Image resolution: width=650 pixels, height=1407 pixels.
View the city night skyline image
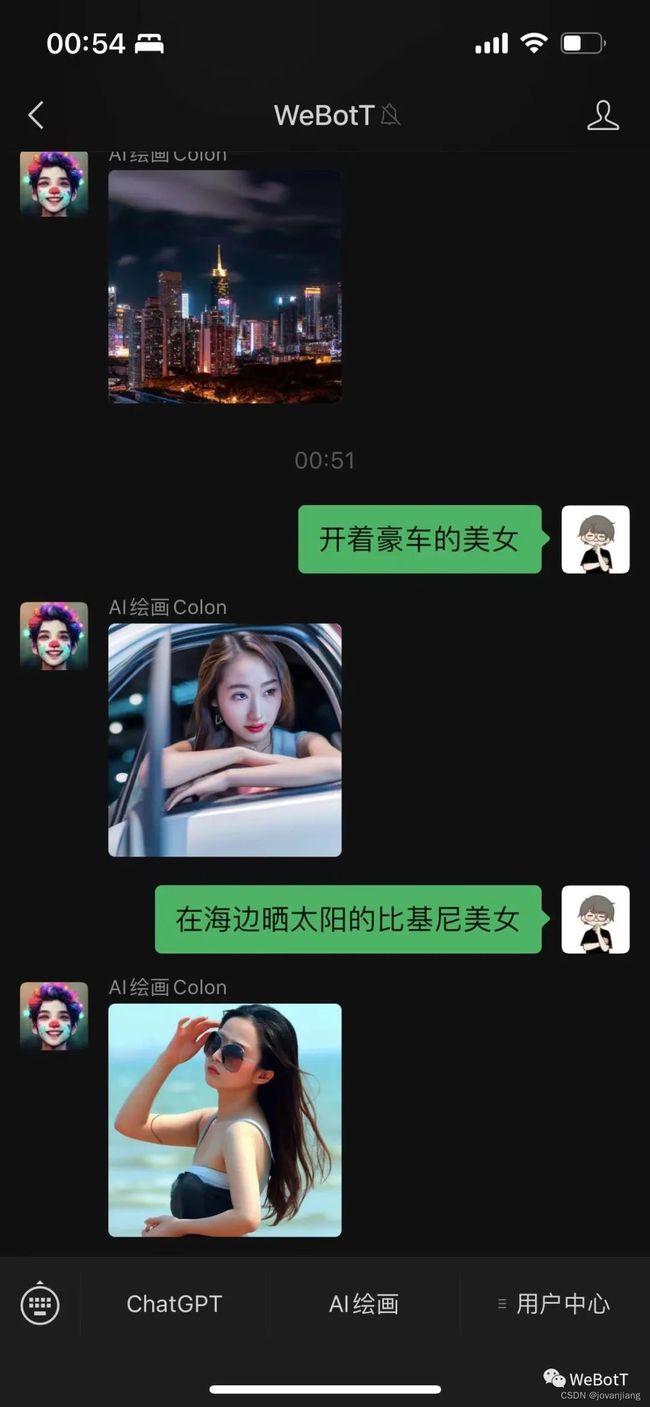pyautogui.click(x=225, y=286)
